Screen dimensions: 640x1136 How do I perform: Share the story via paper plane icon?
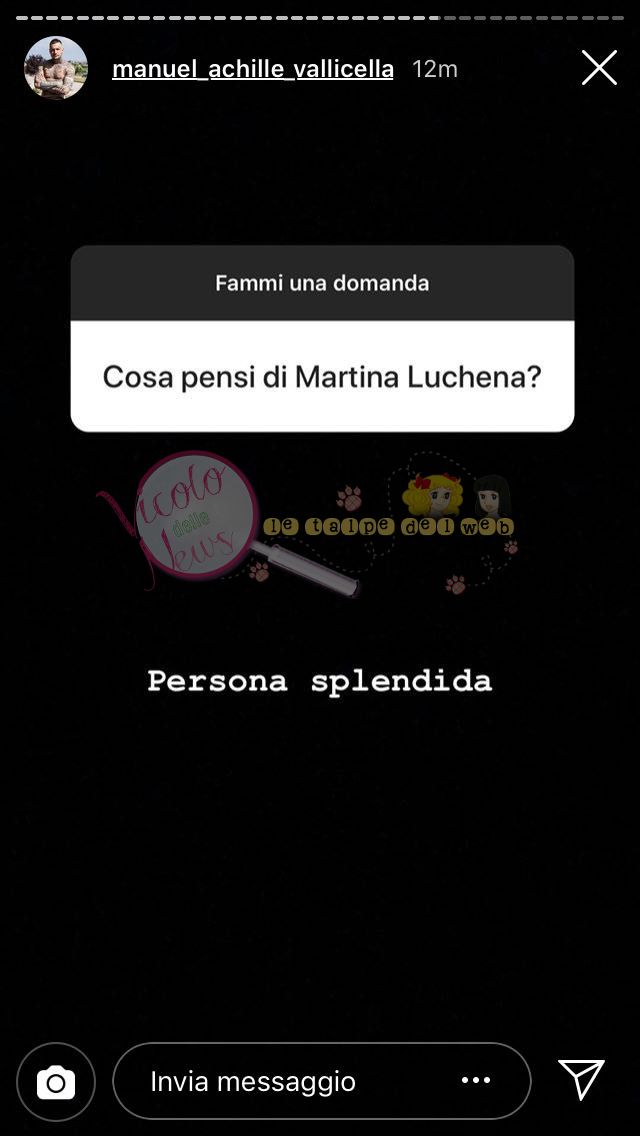pyautogui.click(x=581, y=1080)
